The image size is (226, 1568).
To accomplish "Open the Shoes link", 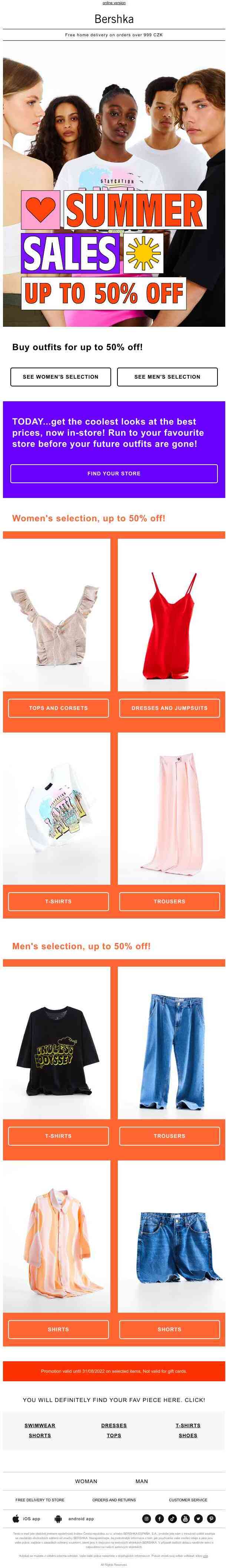I will (x=187, y=1435).
